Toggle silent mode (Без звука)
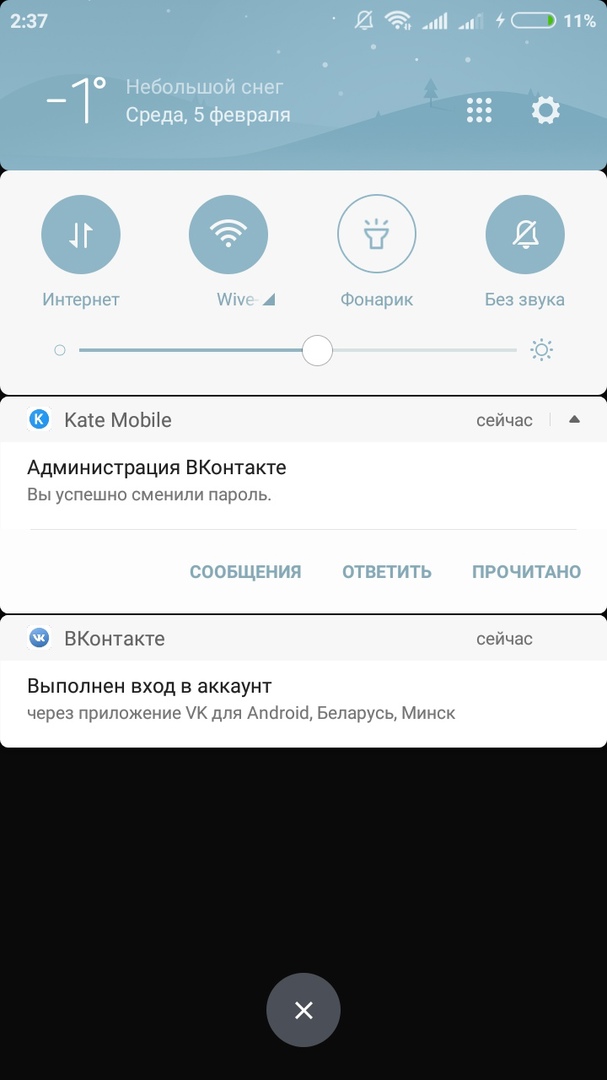This screenshot has height=1080, width=607. tap(525, 235)
